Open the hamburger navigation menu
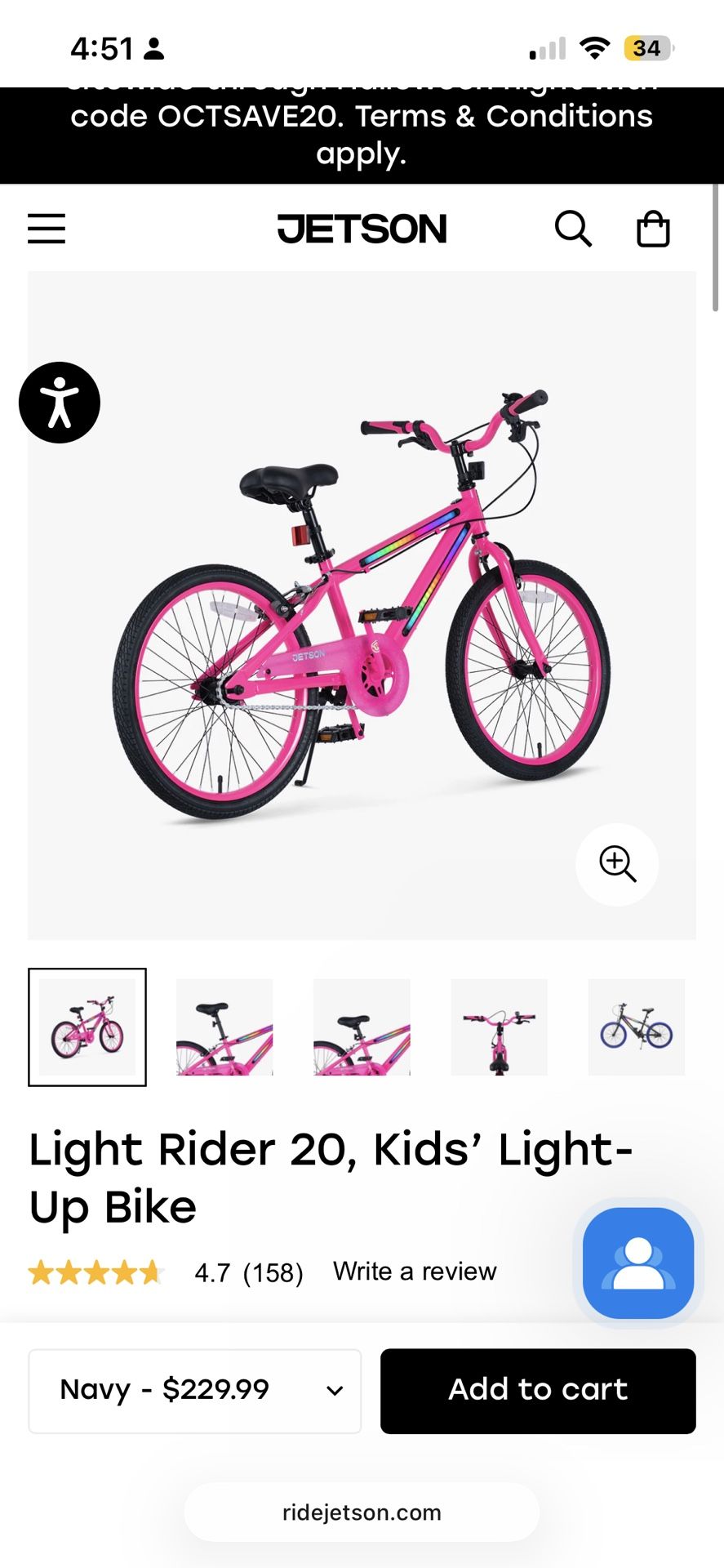Screen dimensions: 724x1568 click(46, 229)
